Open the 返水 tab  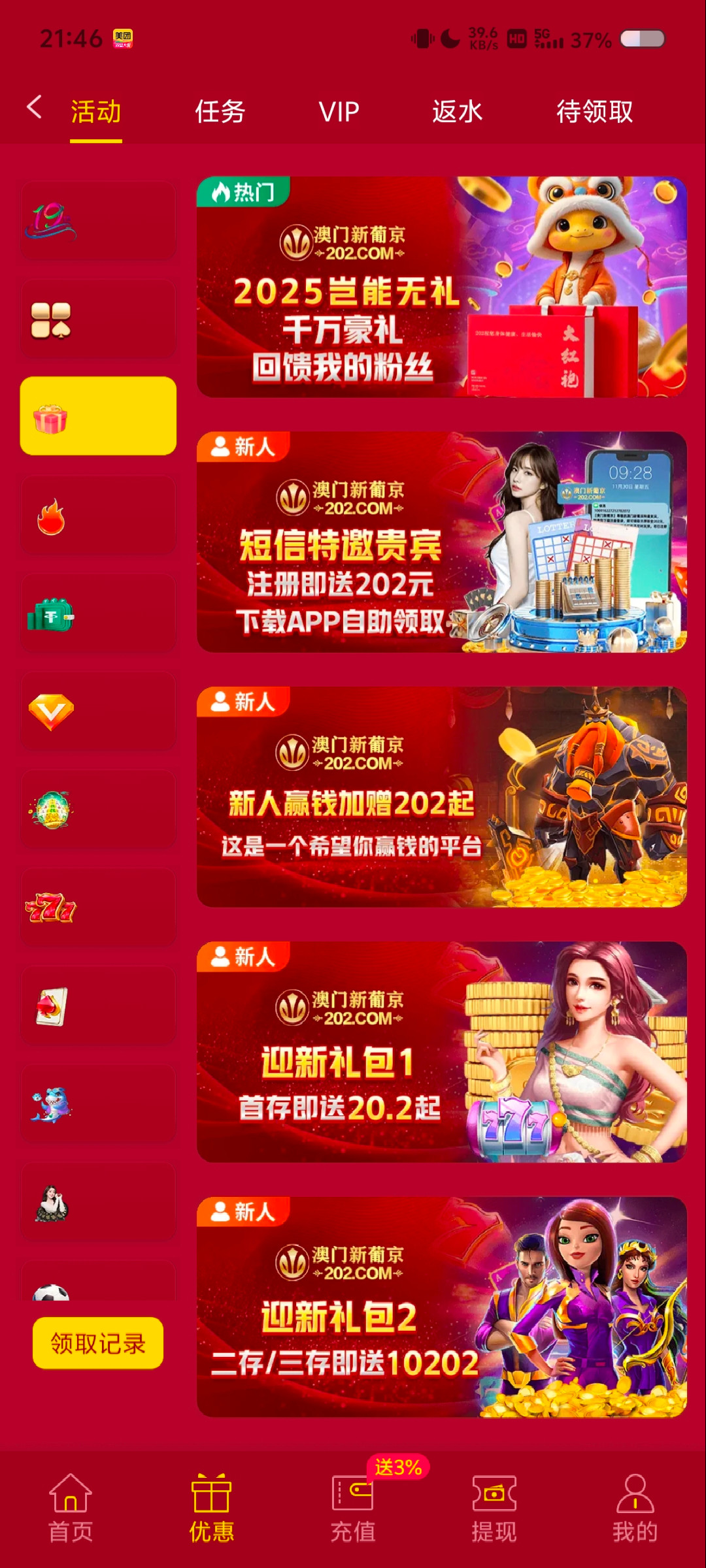click(457, 112)
